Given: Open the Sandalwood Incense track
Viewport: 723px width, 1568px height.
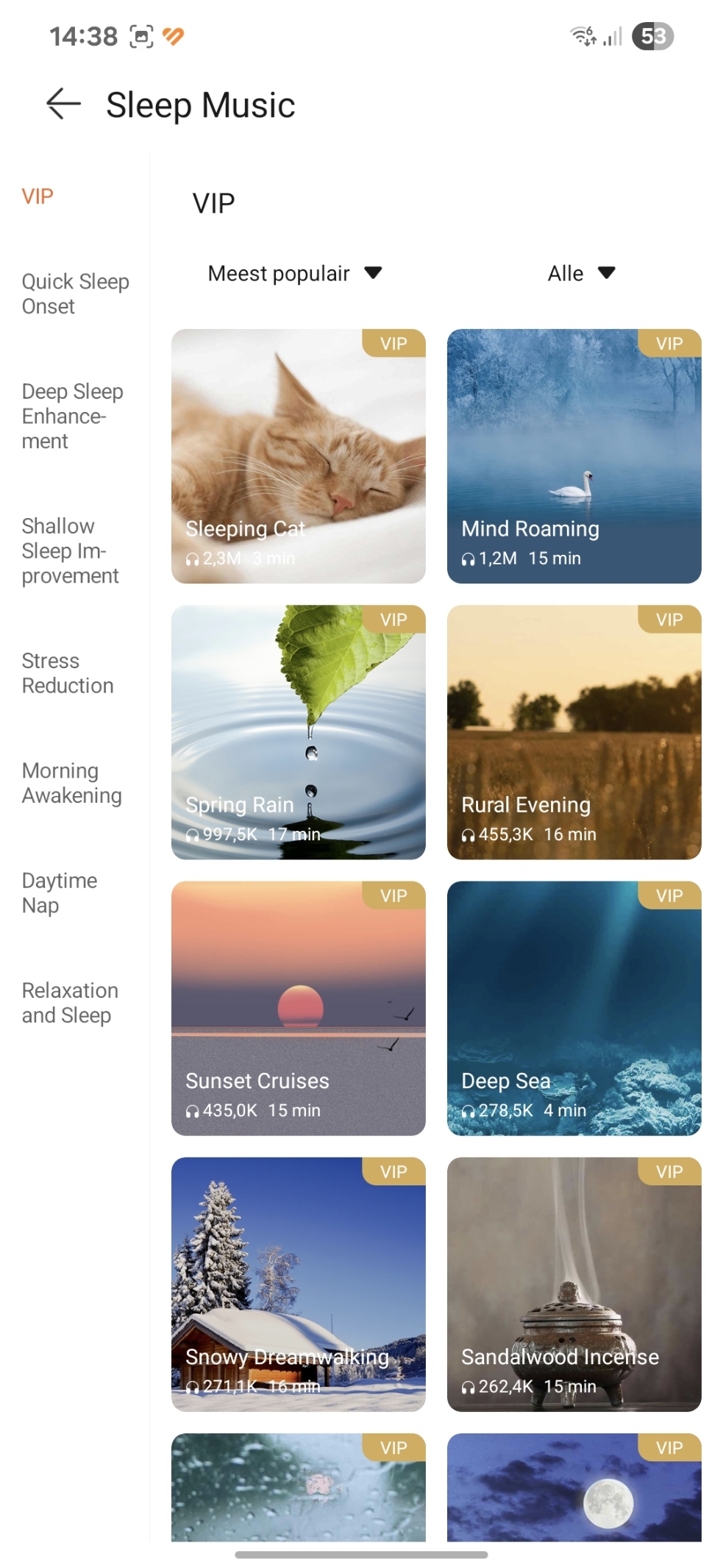Looking at the screenshot, I should 574,1283.
